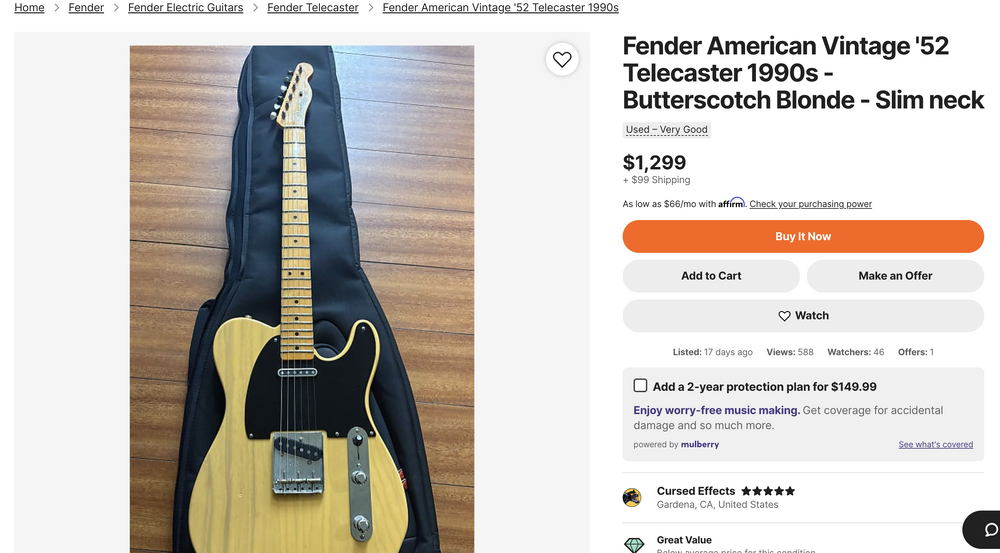Tap the Used – Very Good condition label
The height and width of the screenshot is (553, 1000).
click(x=667, y=129)
